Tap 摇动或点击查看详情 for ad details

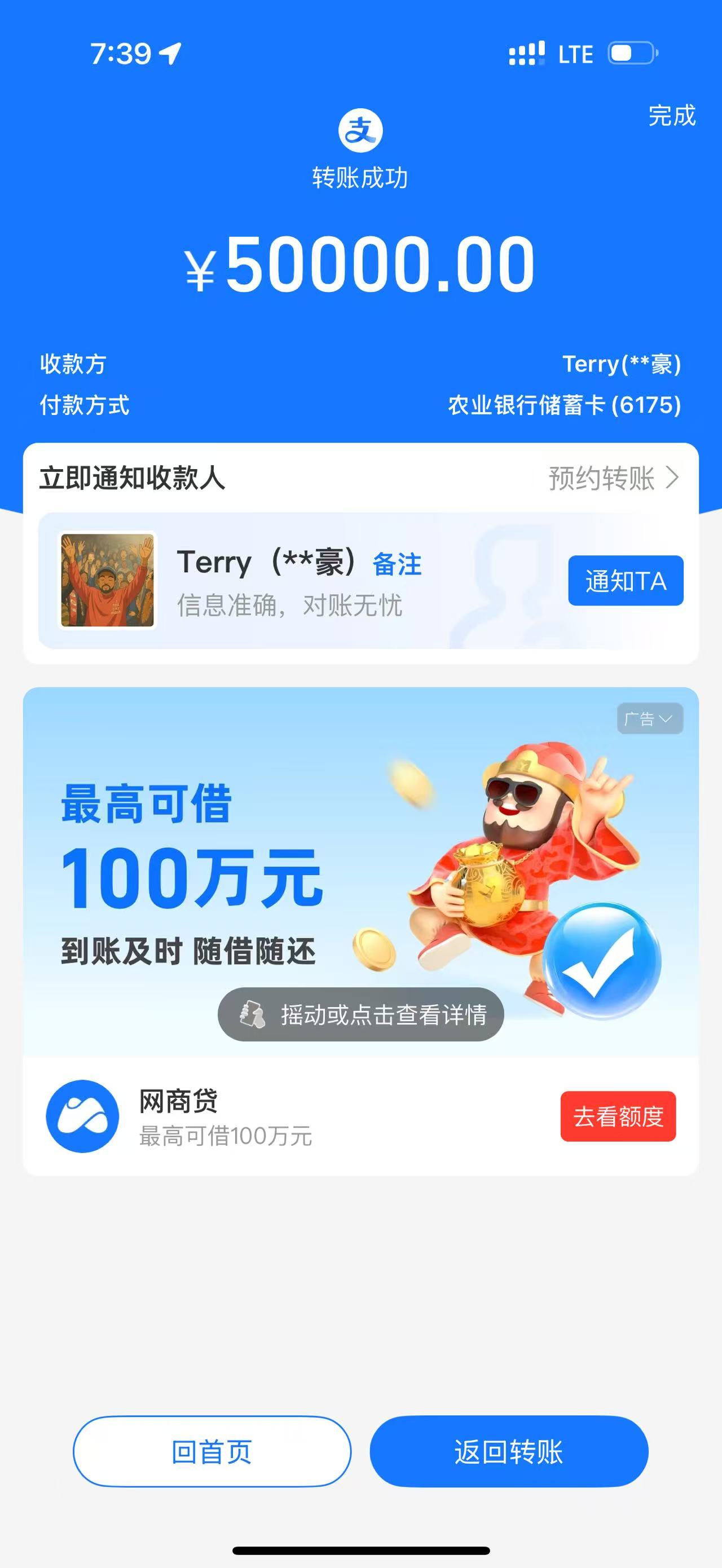point(361,1015)
